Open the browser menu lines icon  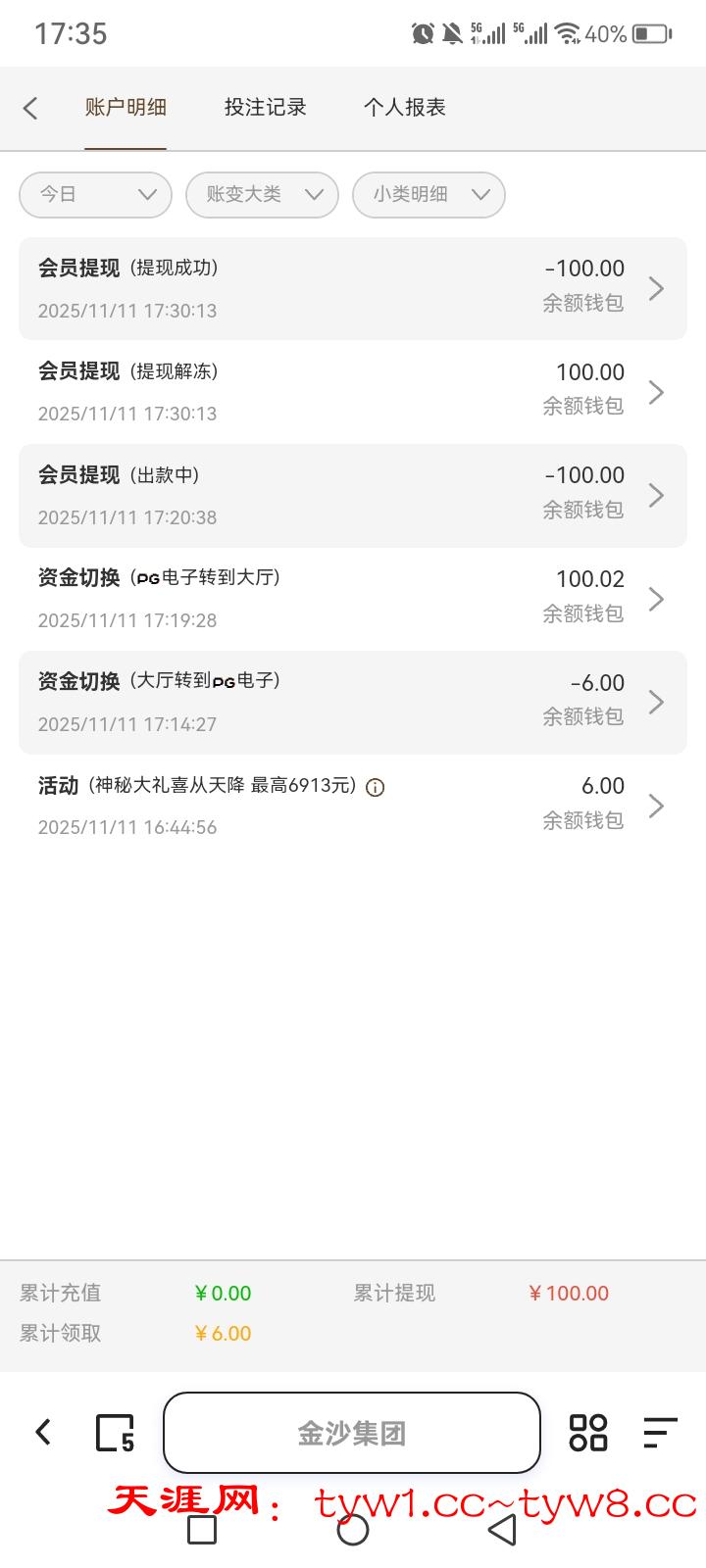coord(660,1432)
